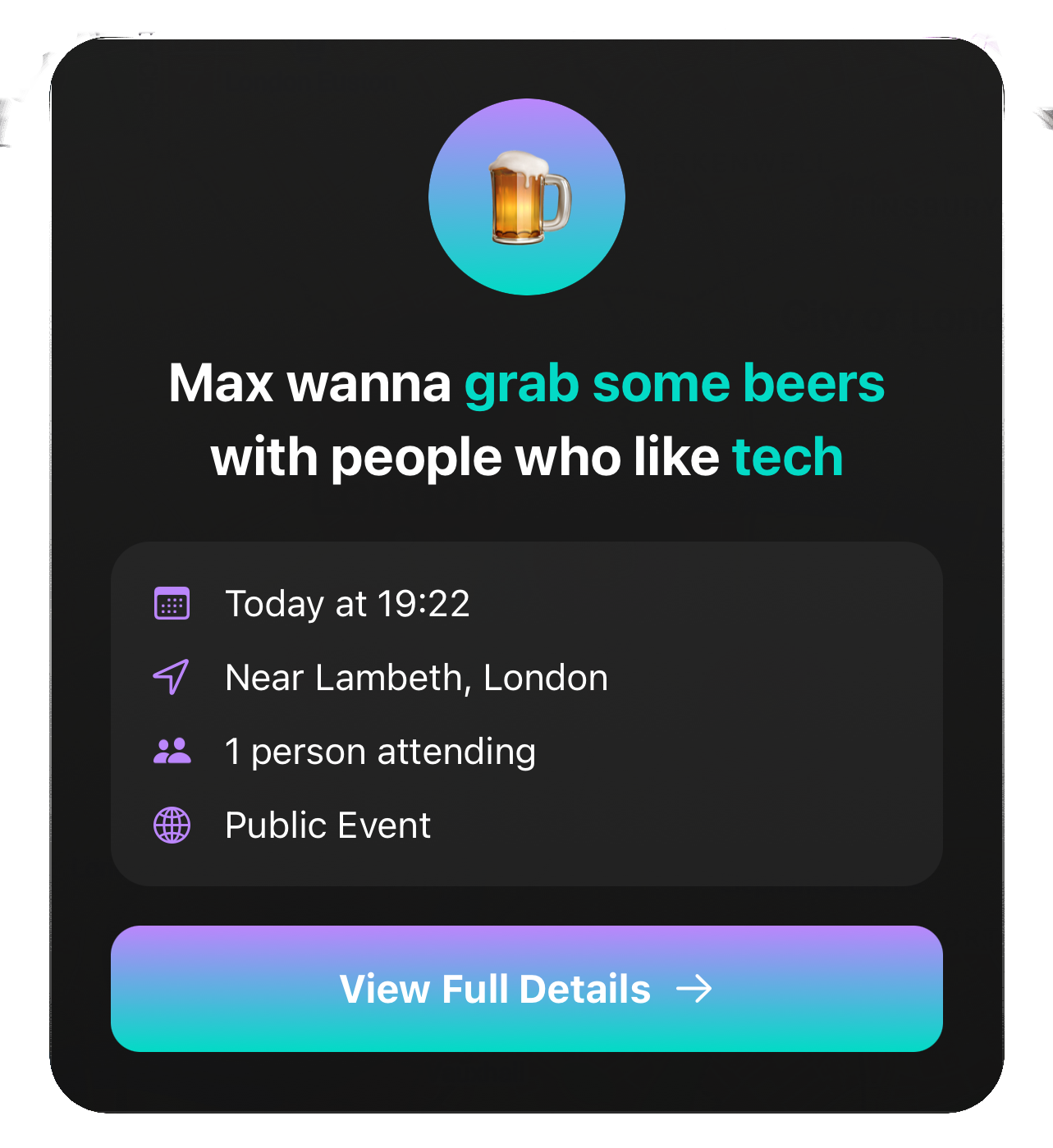Click the calendar icon next to the time

[172, 604]
